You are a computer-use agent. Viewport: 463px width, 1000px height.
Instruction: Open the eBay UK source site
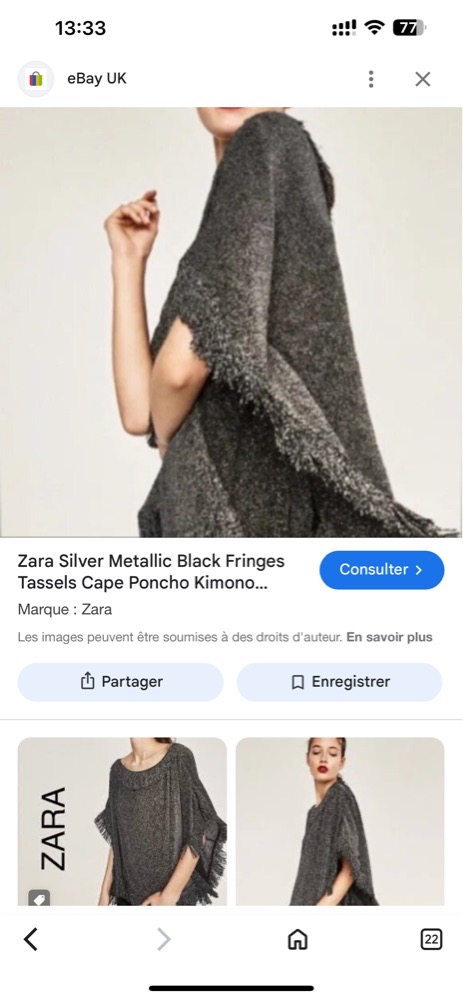tap(97, 78)
